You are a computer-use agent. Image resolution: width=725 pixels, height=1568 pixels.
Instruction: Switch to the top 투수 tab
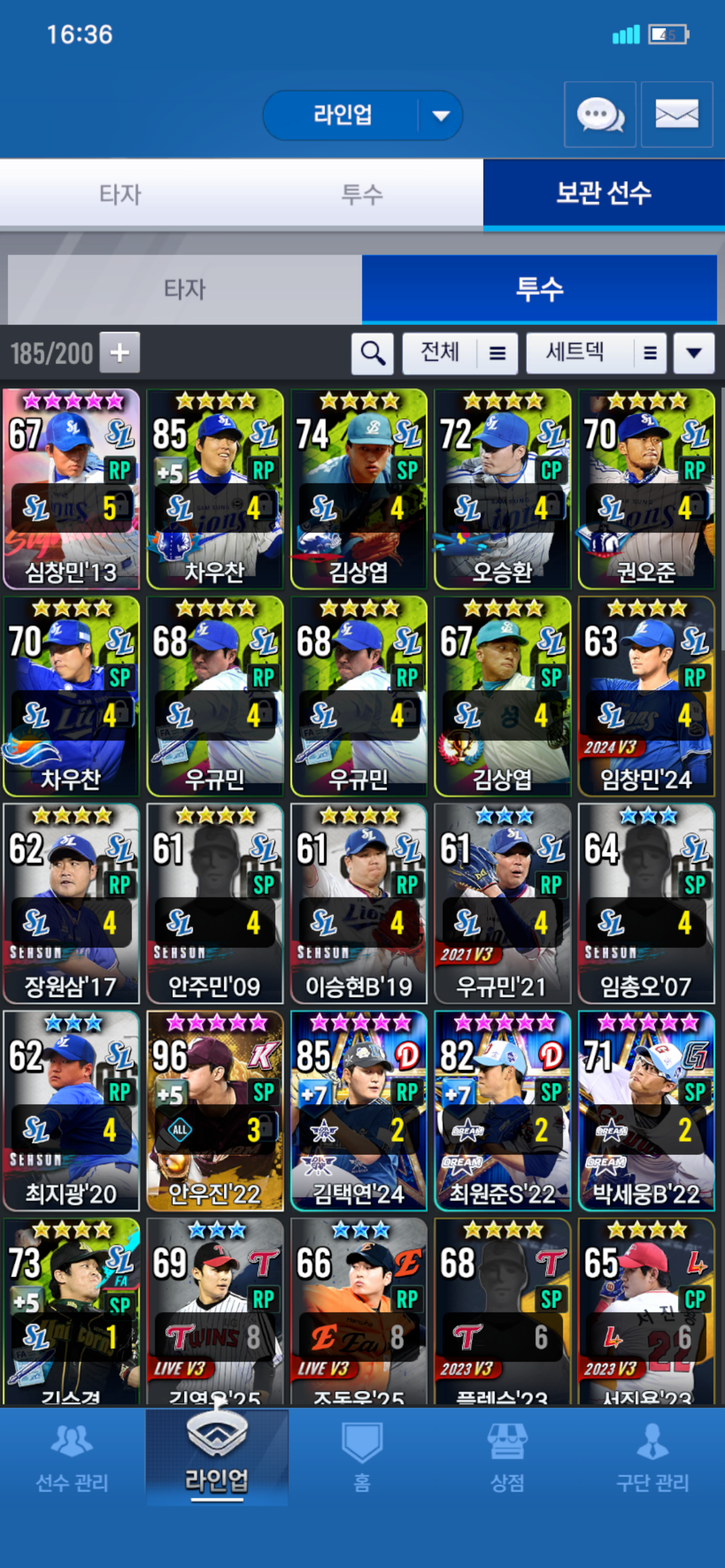(x=362, y=194)
